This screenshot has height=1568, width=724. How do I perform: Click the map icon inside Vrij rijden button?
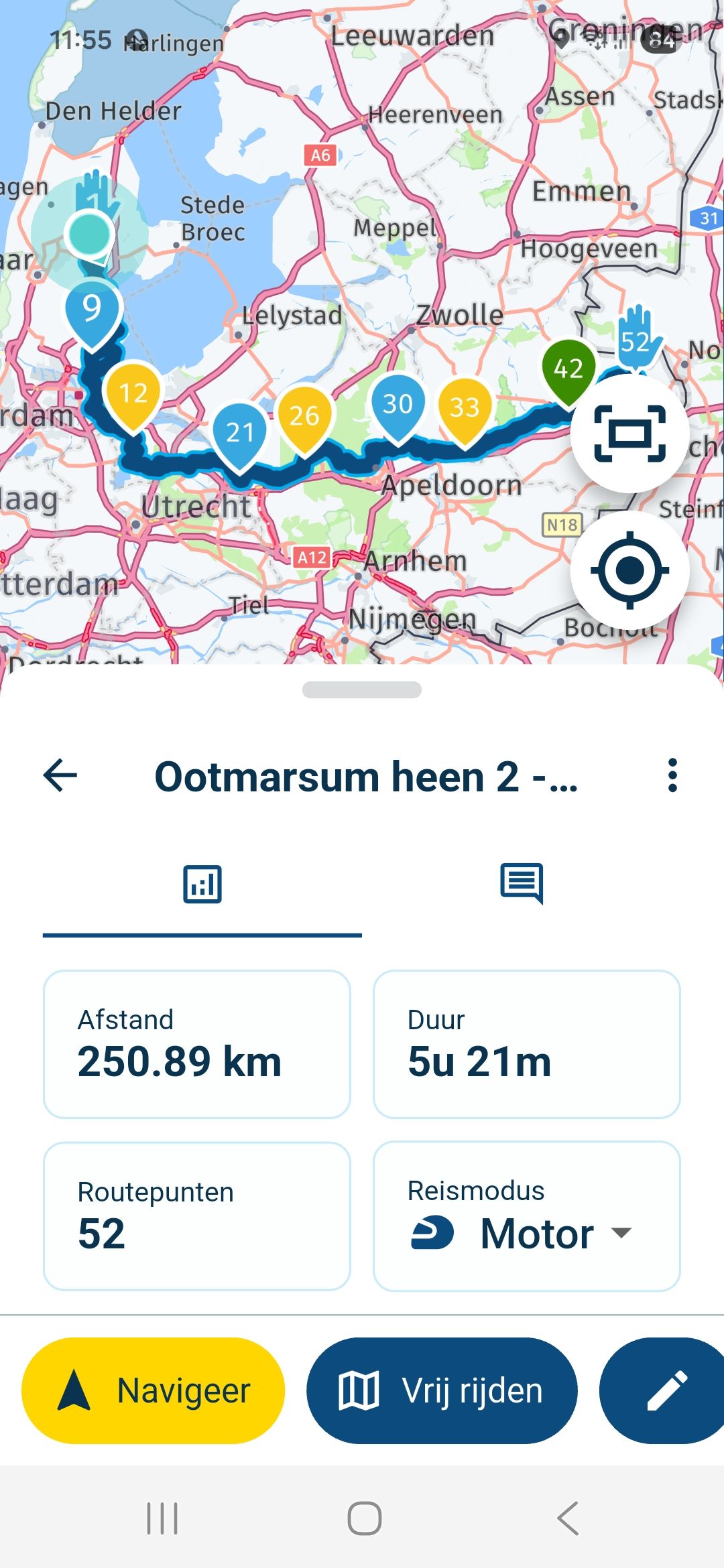click(359, 1390)
